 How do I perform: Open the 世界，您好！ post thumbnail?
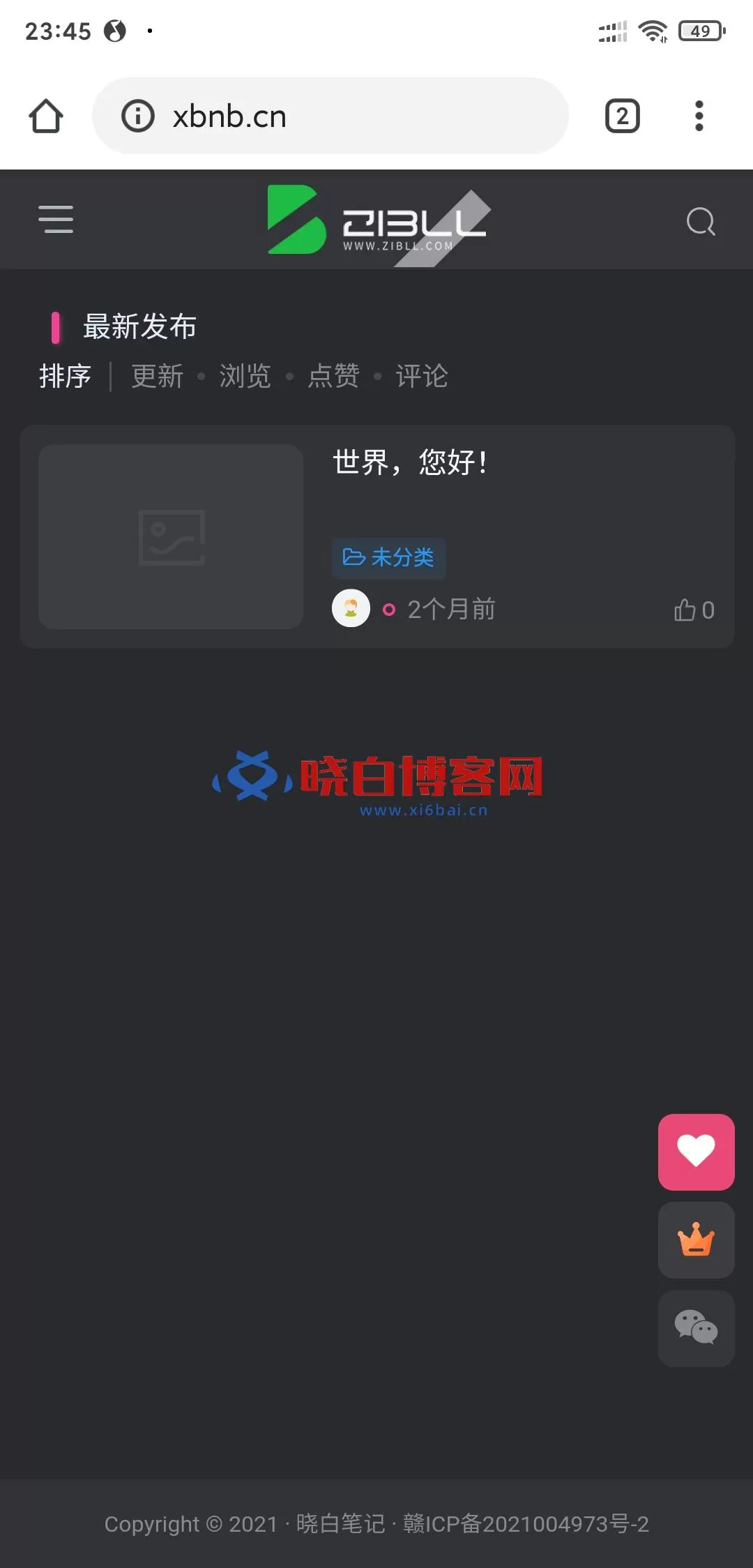tap(171, 536)
